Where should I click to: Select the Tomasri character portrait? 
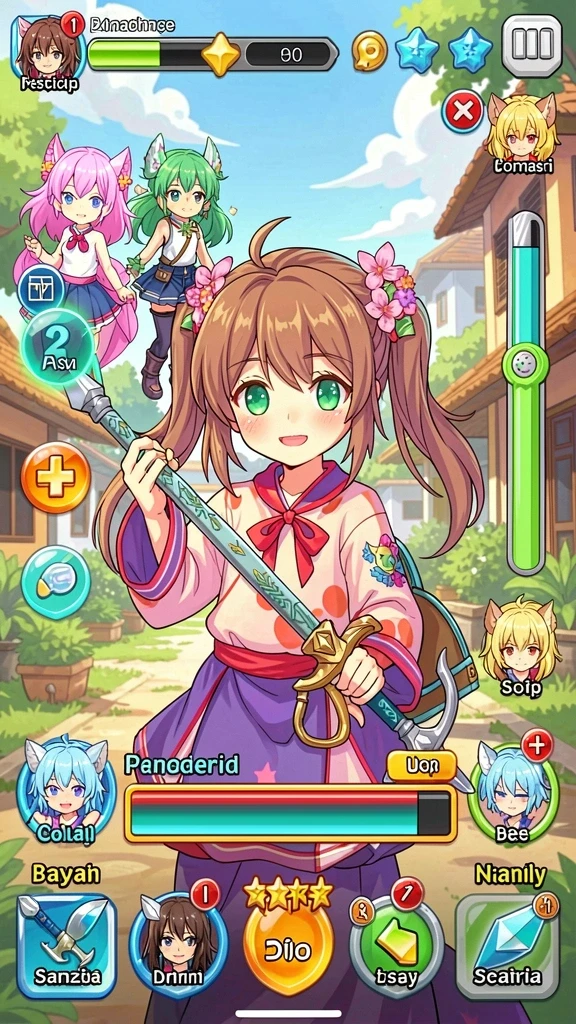coord(522,133)
